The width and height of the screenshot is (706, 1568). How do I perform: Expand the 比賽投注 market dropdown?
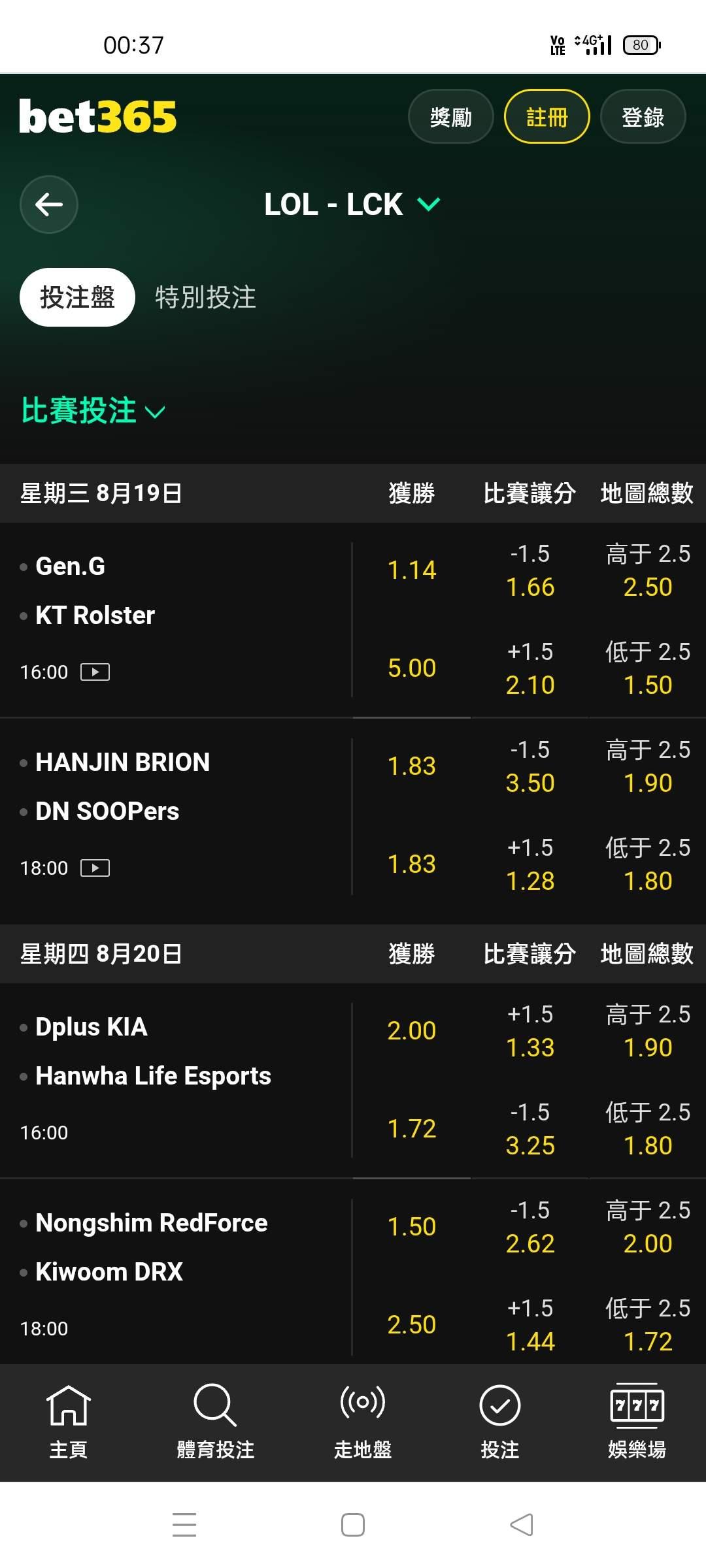point(93,411)
